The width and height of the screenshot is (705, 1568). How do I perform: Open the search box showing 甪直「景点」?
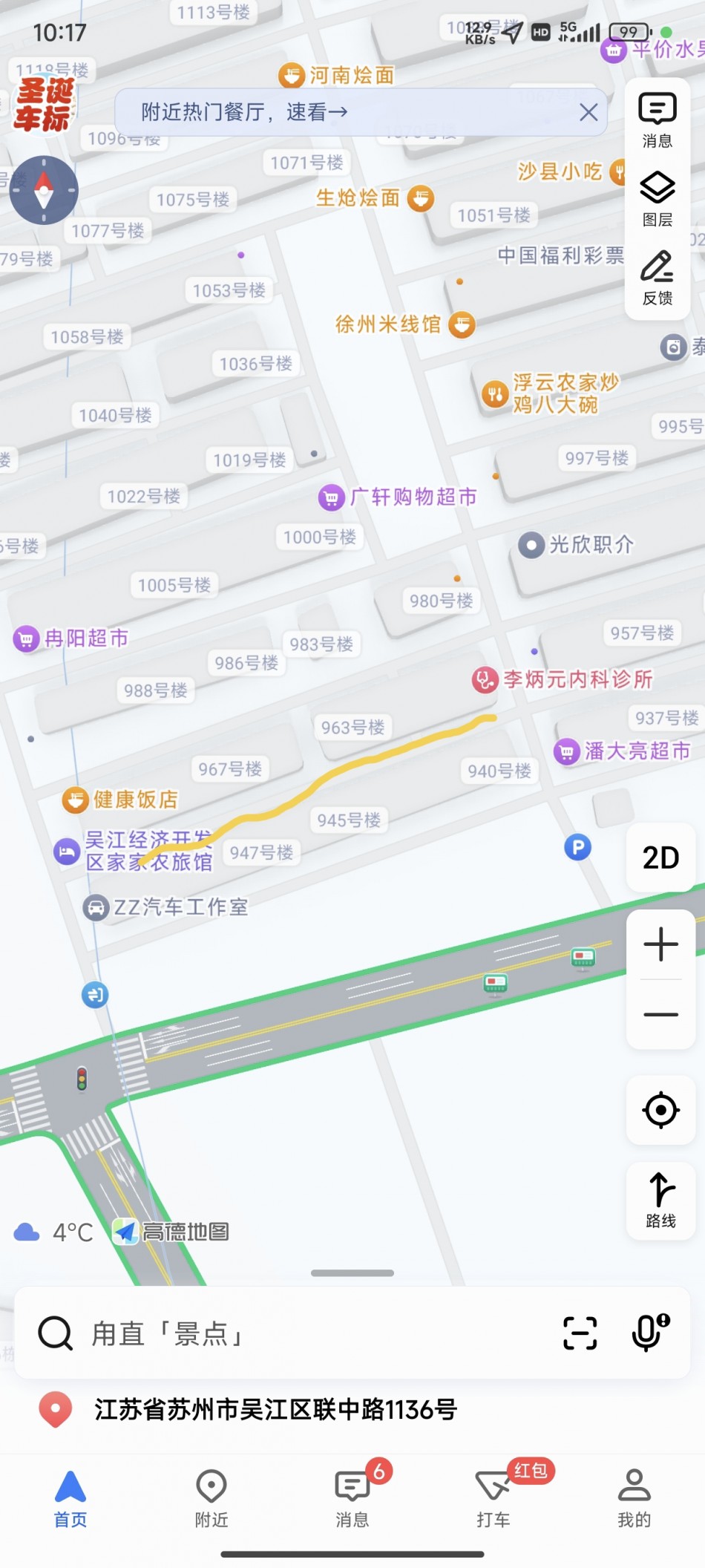tap(297, 1333)
